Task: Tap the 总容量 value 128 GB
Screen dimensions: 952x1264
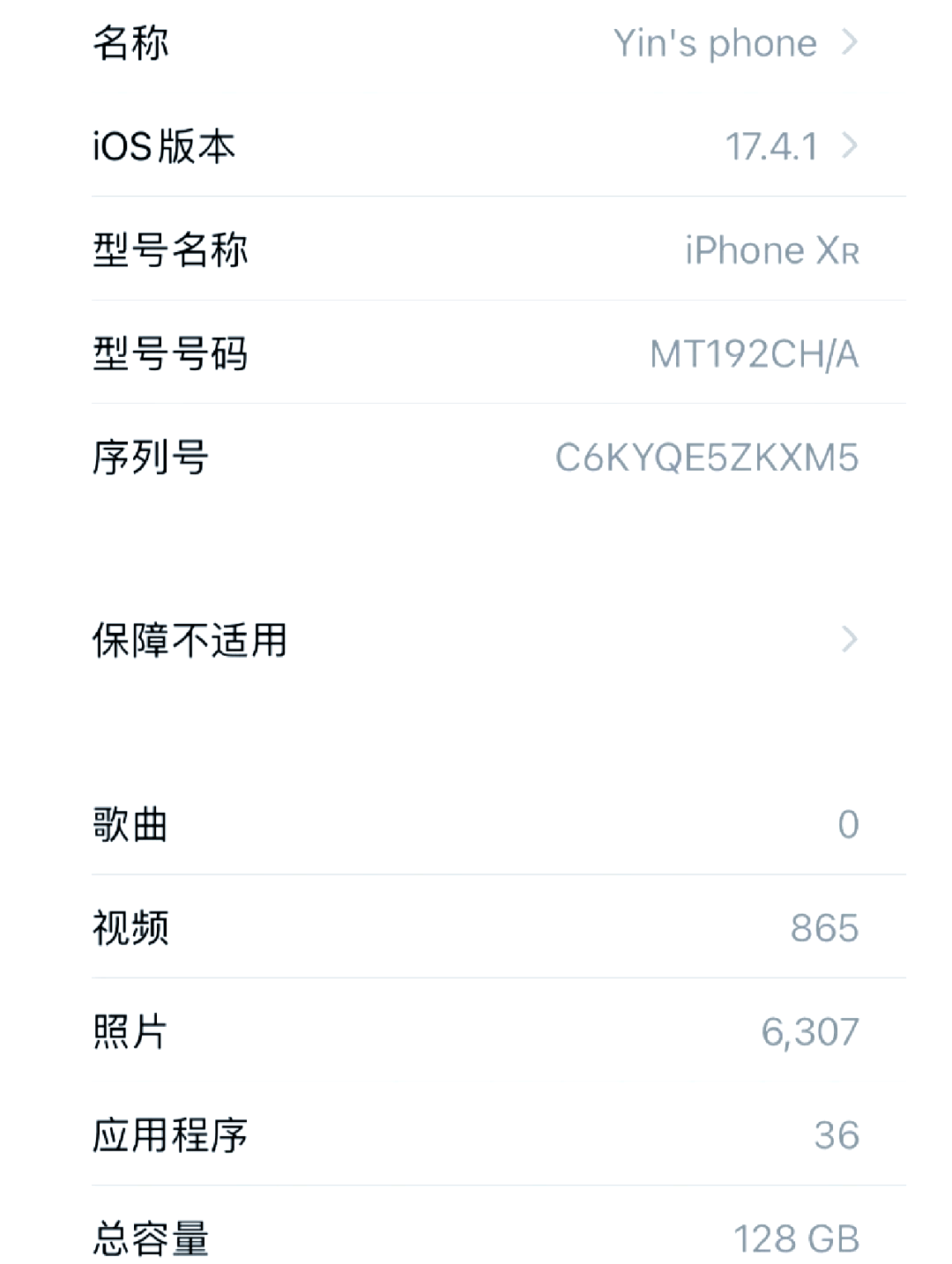Action: 797,1238
